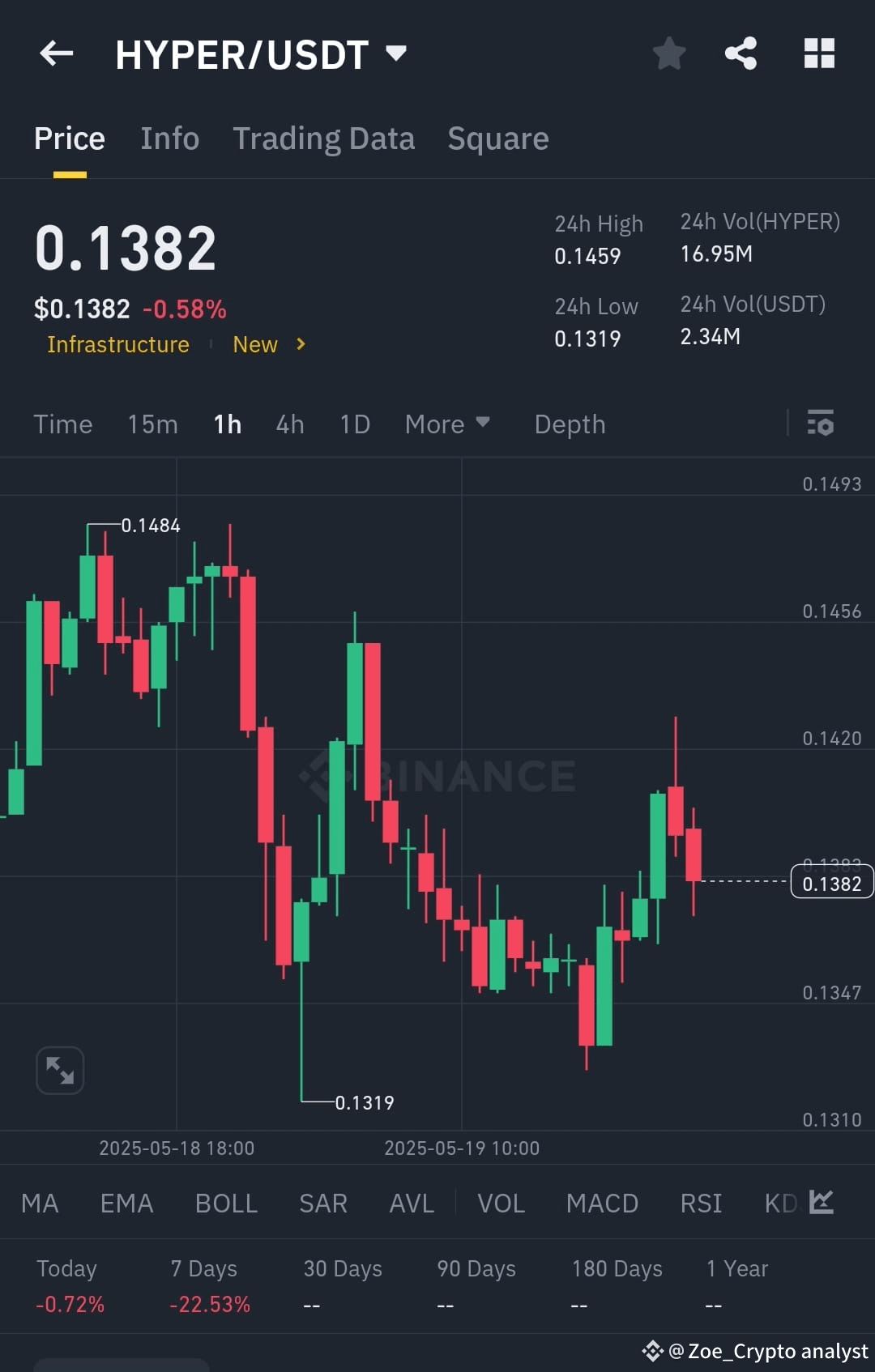Expand the More timeframes dropdown
The width and height of the screenshot is (875, 1372).
pyautogui.click(x=446, y=424)
